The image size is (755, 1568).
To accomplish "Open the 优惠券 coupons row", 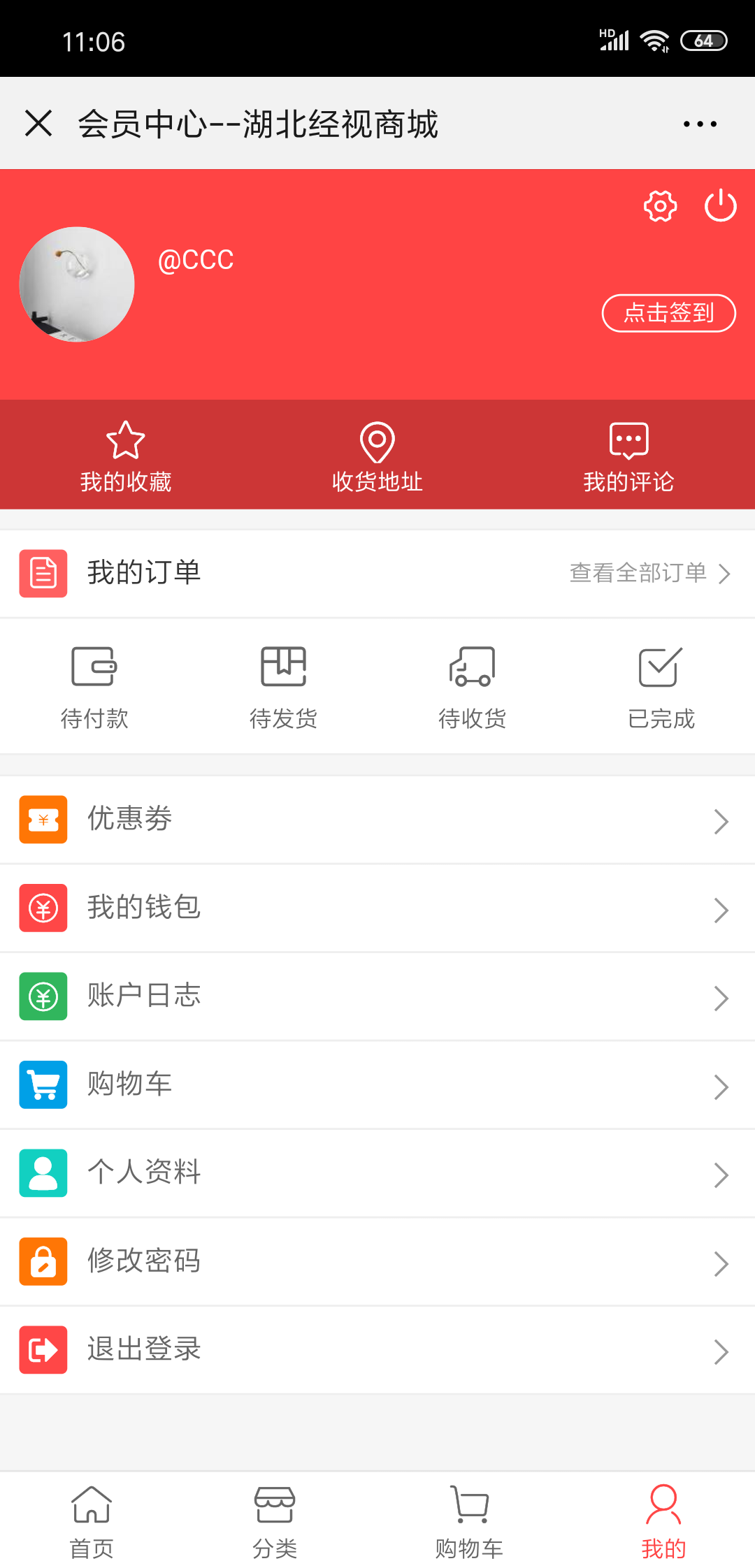I will (377, 820).
